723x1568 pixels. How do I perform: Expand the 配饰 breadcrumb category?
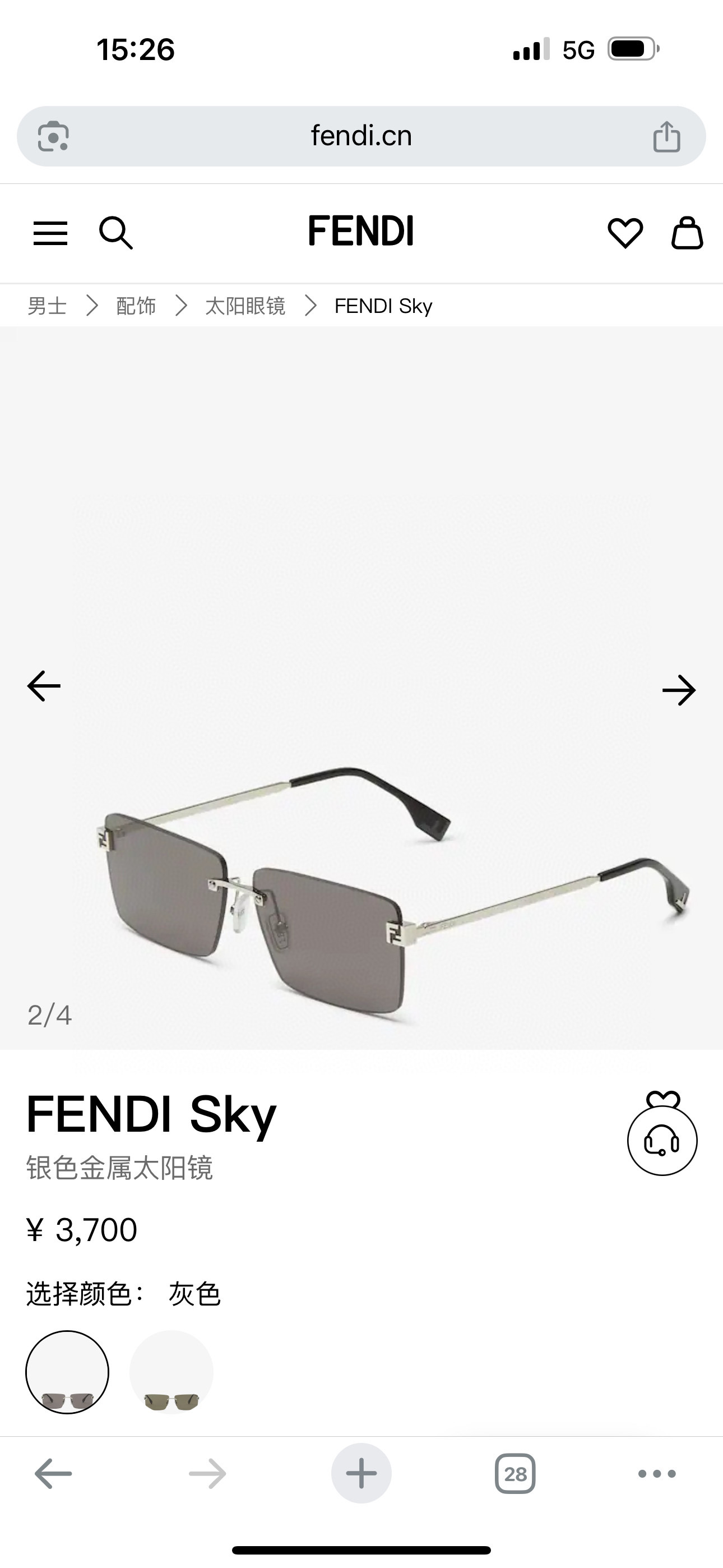[136, 306]
